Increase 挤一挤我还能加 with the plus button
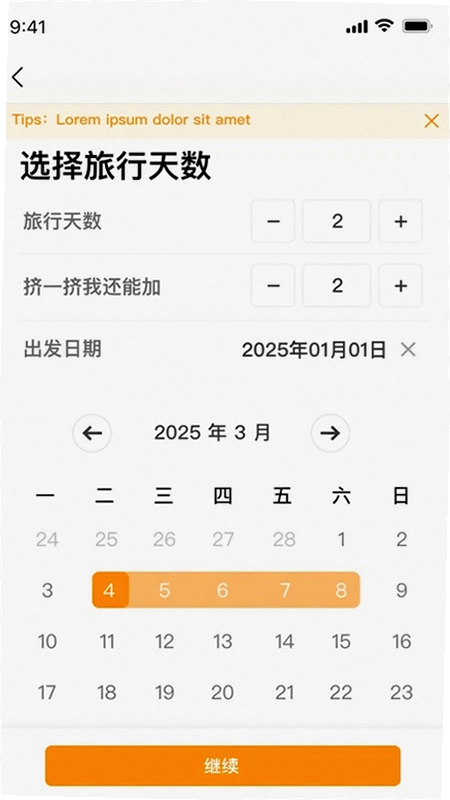450x800 pixels. point(401,285)
